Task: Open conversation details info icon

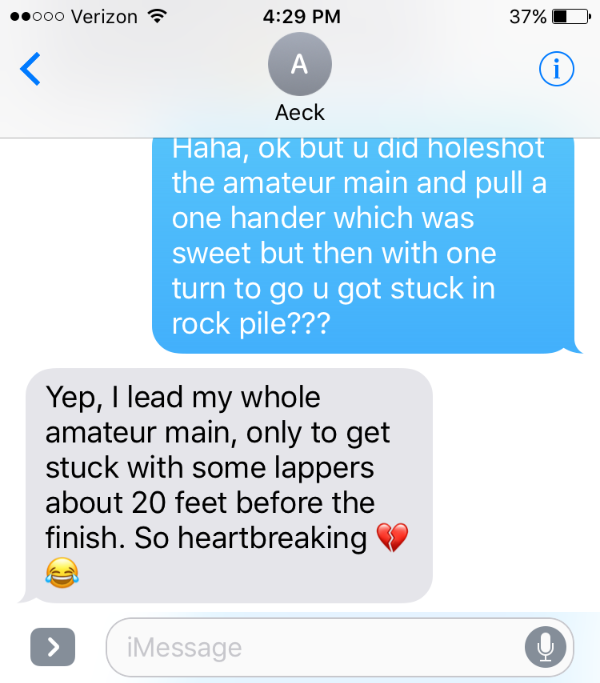Action: pos(556,67)
